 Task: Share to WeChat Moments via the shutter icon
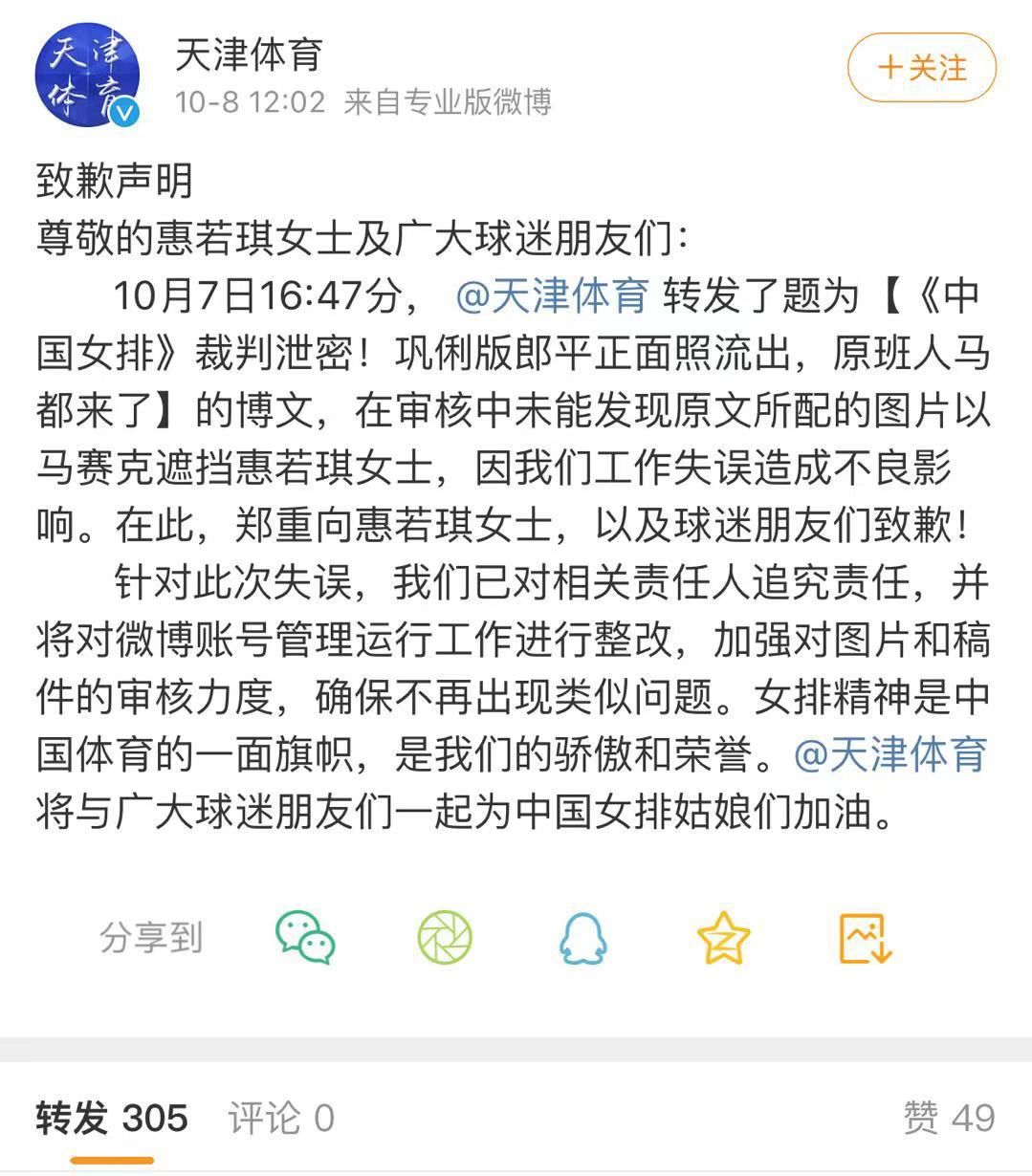445,937
